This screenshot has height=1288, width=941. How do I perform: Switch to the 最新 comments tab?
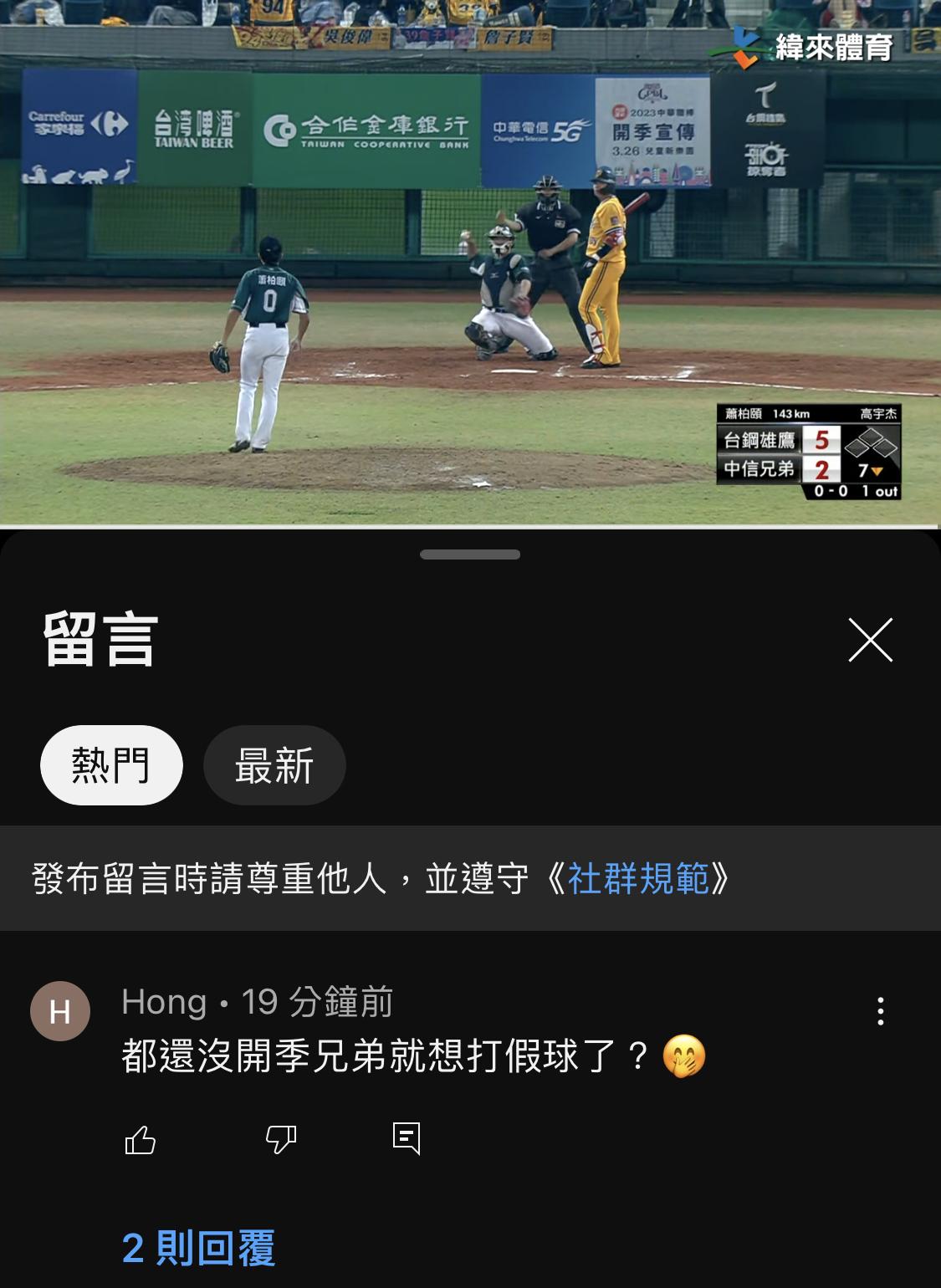point(274,765)
